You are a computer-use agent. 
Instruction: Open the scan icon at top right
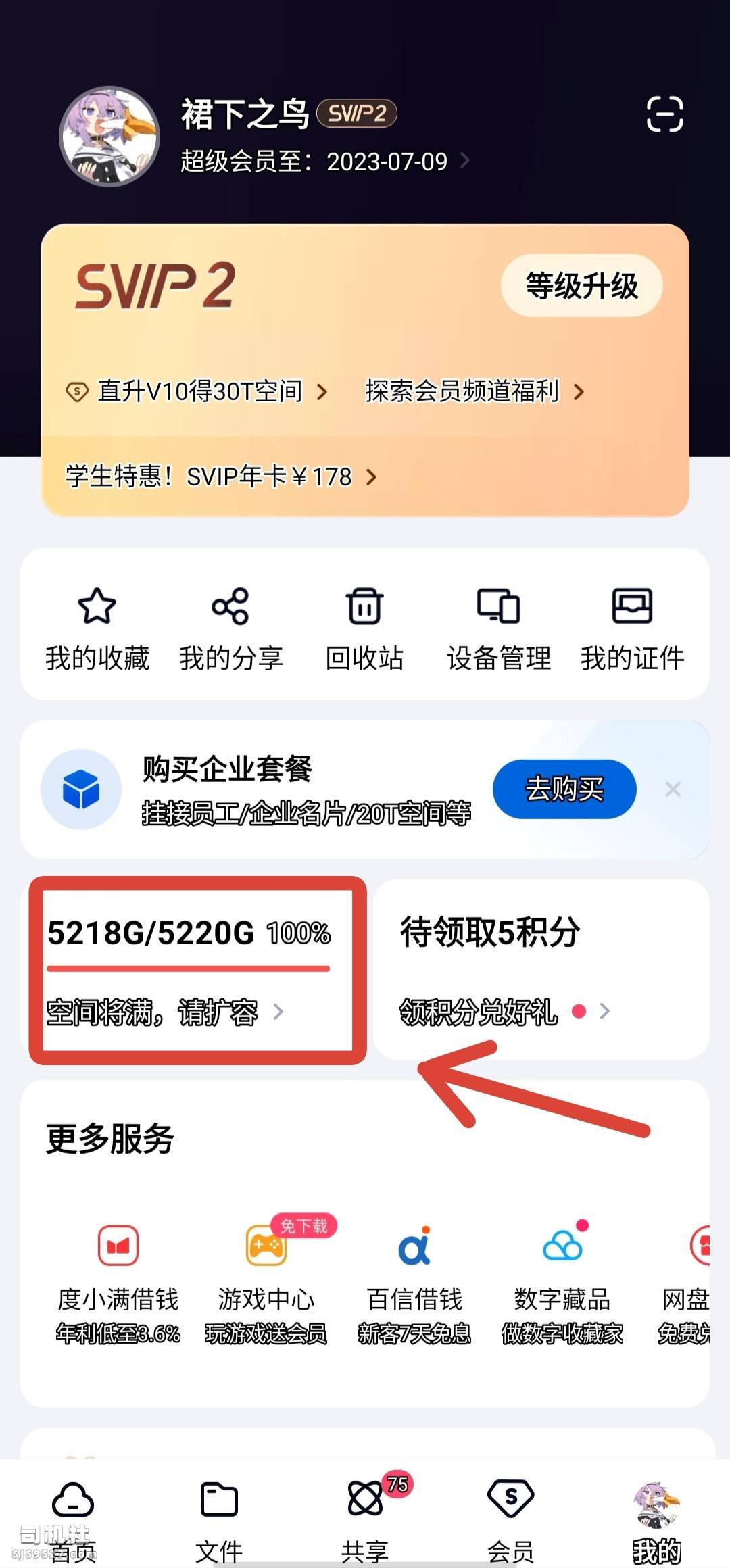click(664, 114)
